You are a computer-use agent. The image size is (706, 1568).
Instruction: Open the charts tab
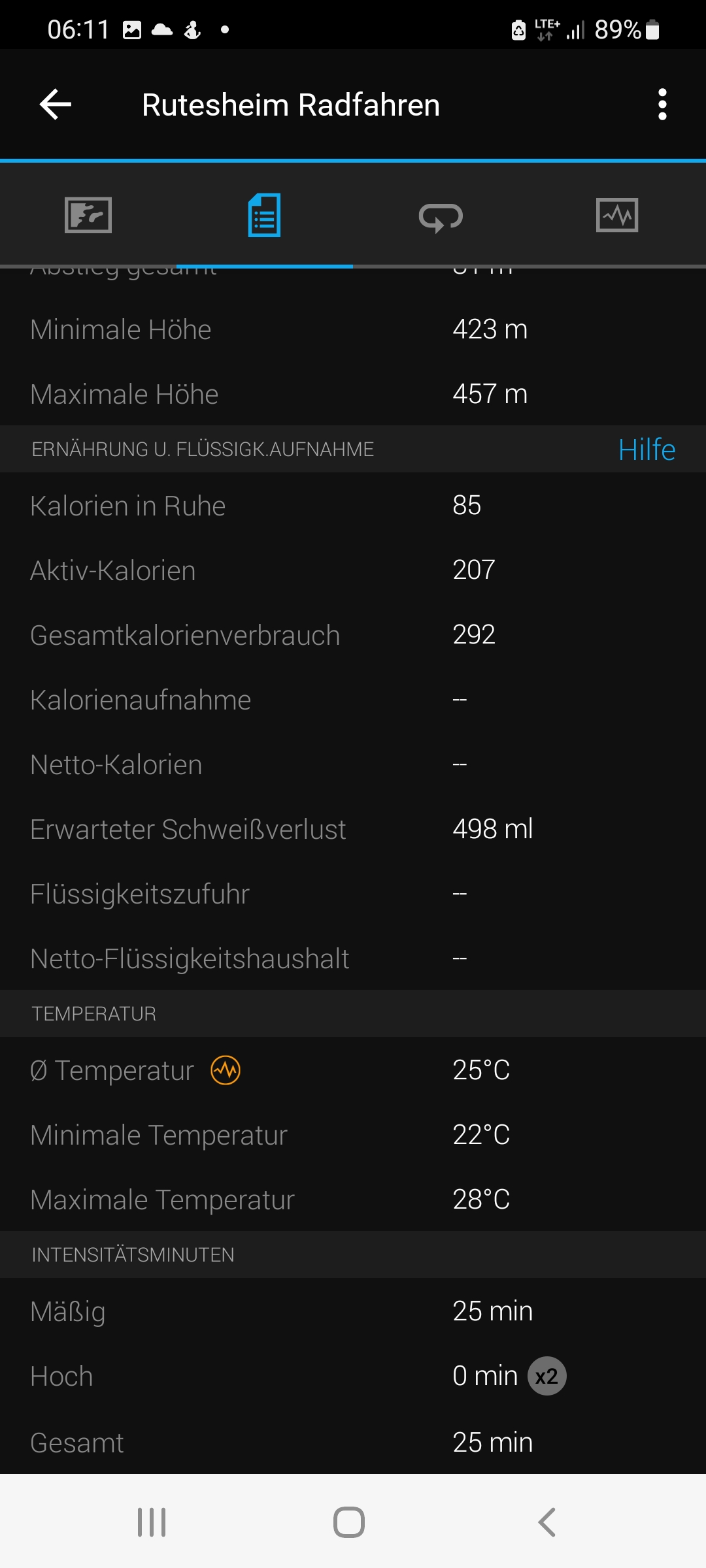[x=618, y=215]
